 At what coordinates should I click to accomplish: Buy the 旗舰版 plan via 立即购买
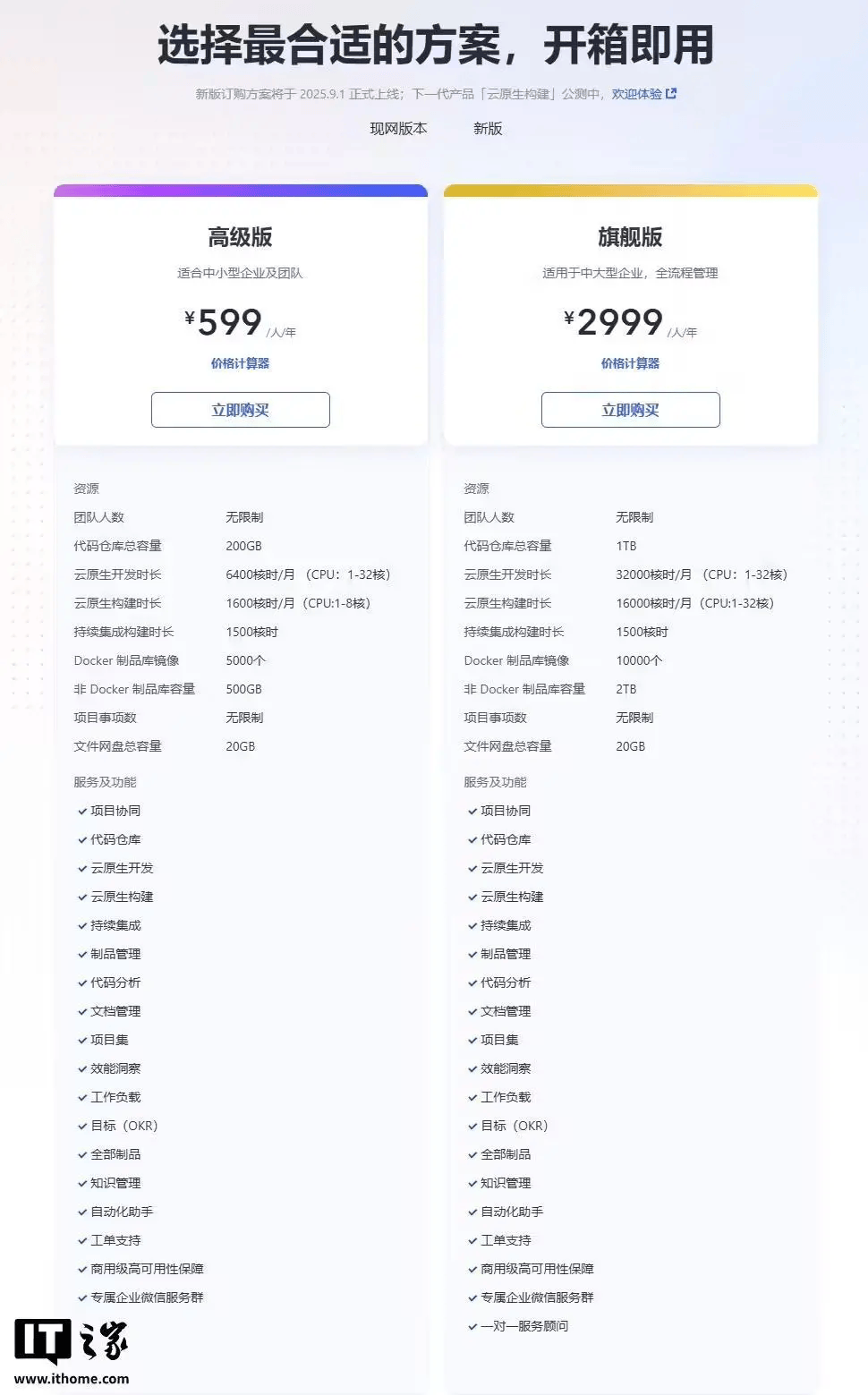pos(631,410)
